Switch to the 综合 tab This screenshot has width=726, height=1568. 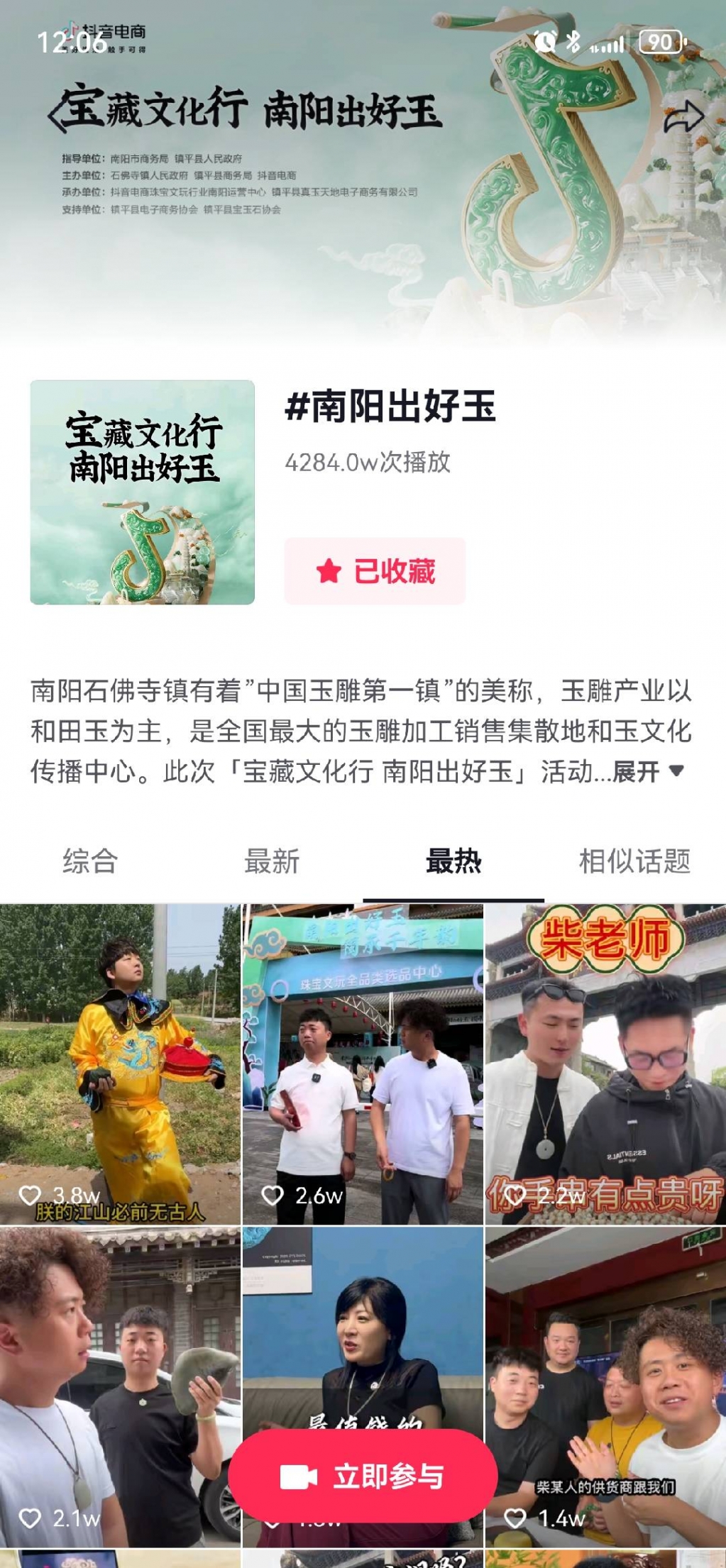[x=90, y=861]
